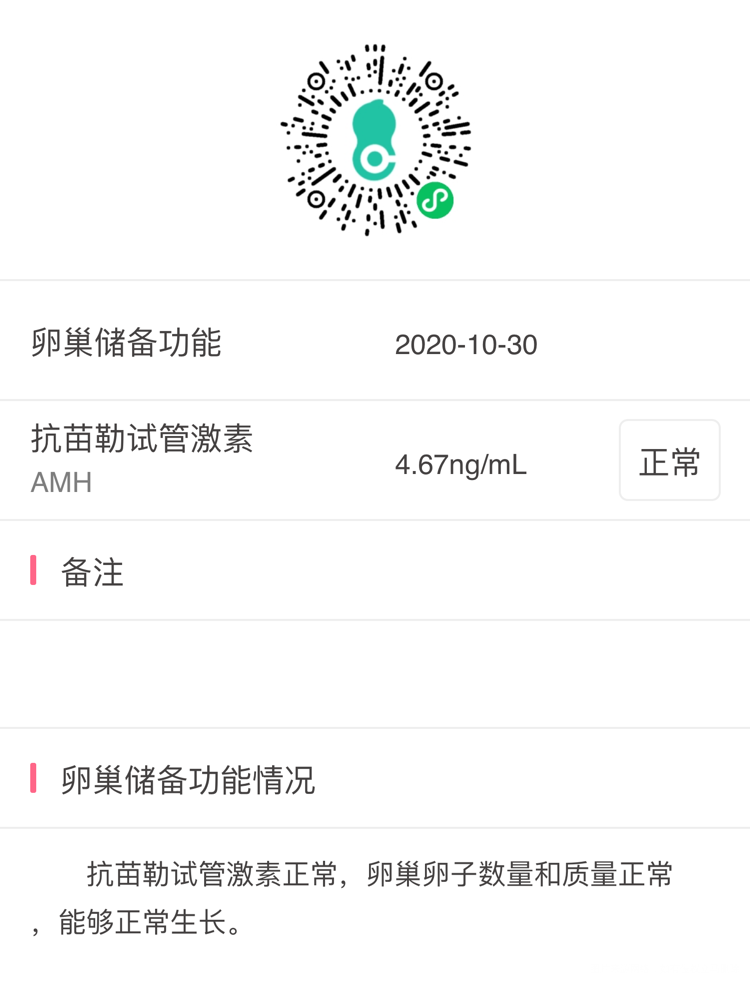Tap the green Mini Program badge on the QR code
This screenshot has width=750, height=984.
click(433, 201)
